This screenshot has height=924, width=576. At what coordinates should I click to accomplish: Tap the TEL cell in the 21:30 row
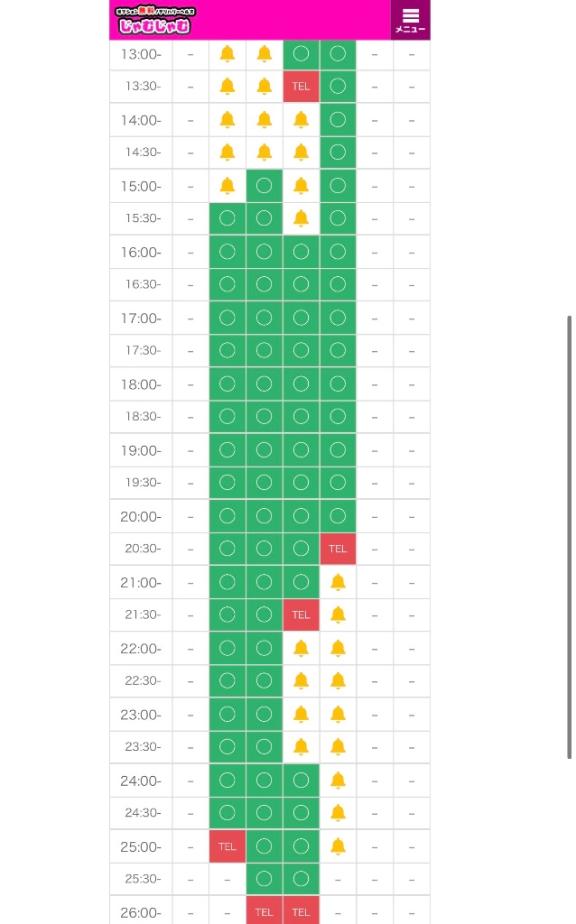point(301,615)
